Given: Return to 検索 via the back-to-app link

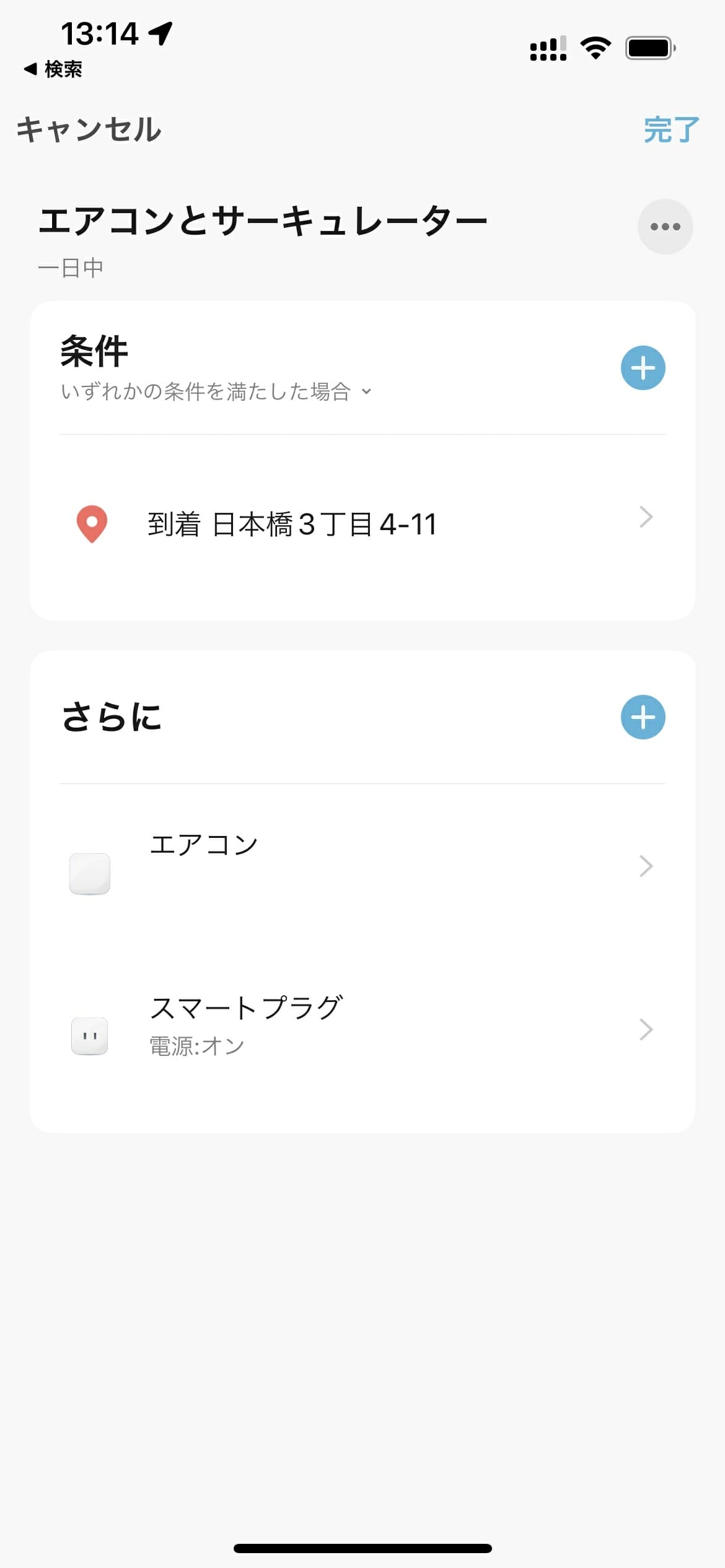Looking at the screenshot, I should (x=53, y=69).
